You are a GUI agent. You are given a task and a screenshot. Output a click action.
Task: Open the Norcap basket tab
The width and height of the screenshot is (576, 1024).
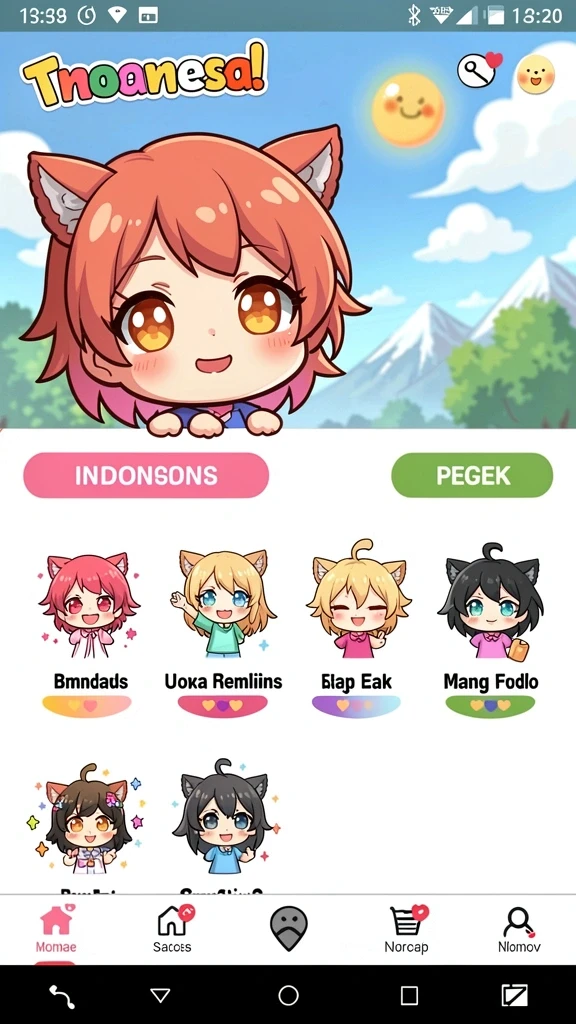(x=406, y=928)
